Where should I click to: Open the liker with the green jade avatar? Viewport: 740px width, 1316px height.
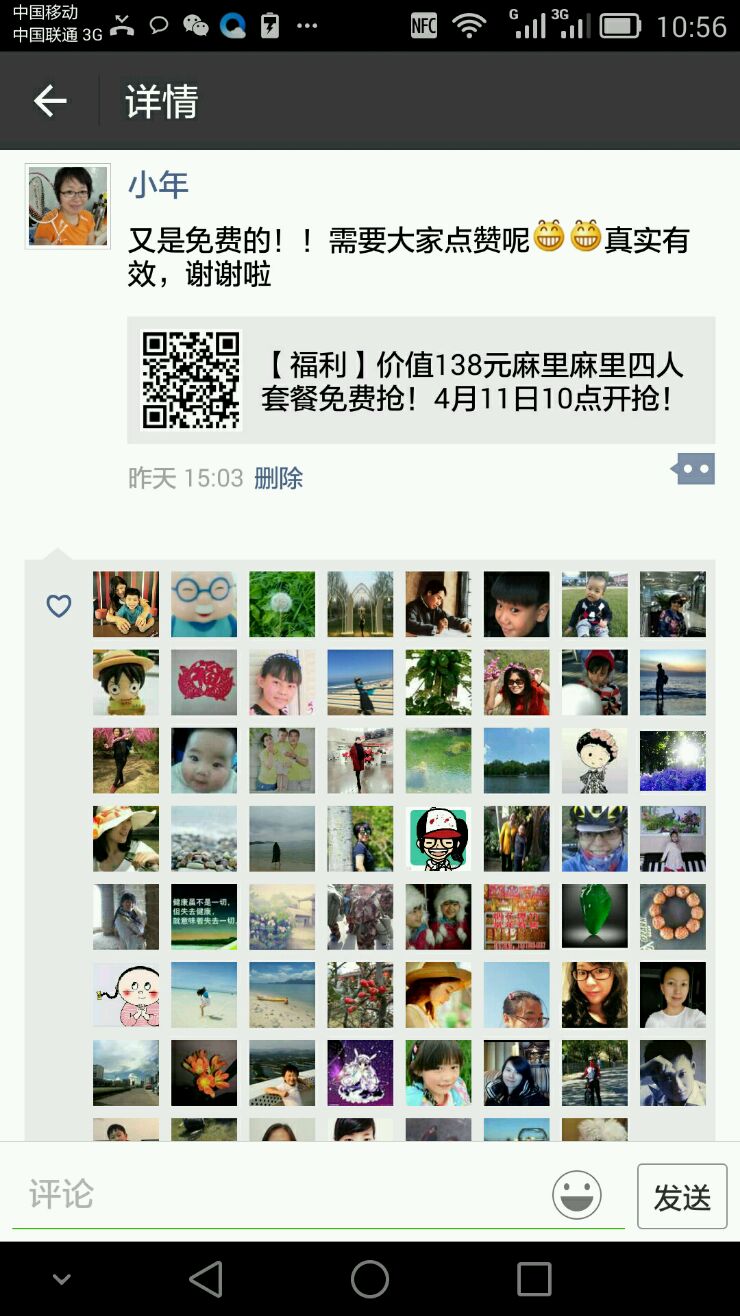tap(595, 916)
